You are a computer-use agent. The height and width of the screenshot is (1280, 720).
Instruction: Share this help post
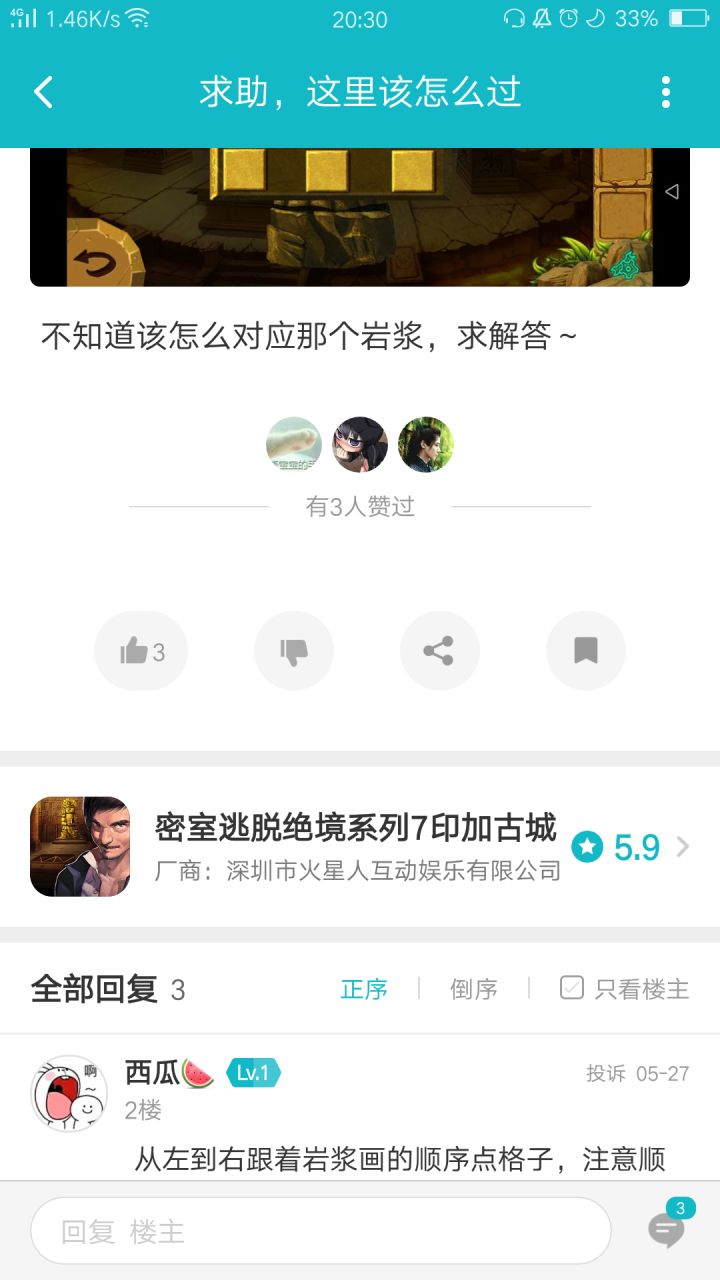(x=440, y=651)
